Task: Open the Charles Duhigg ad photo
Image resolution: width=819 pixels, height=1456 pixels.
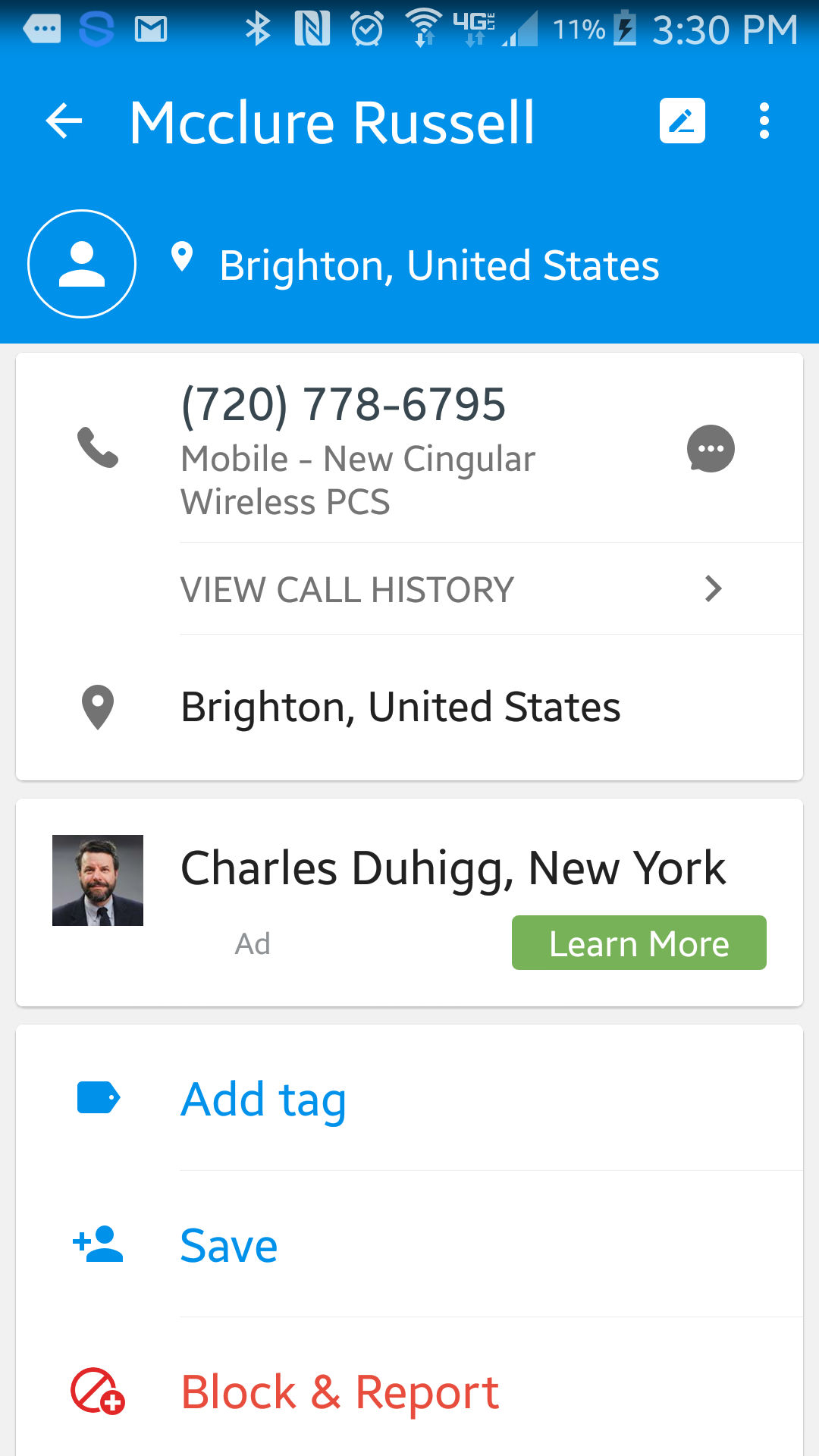Action: (x=98, y=880)
